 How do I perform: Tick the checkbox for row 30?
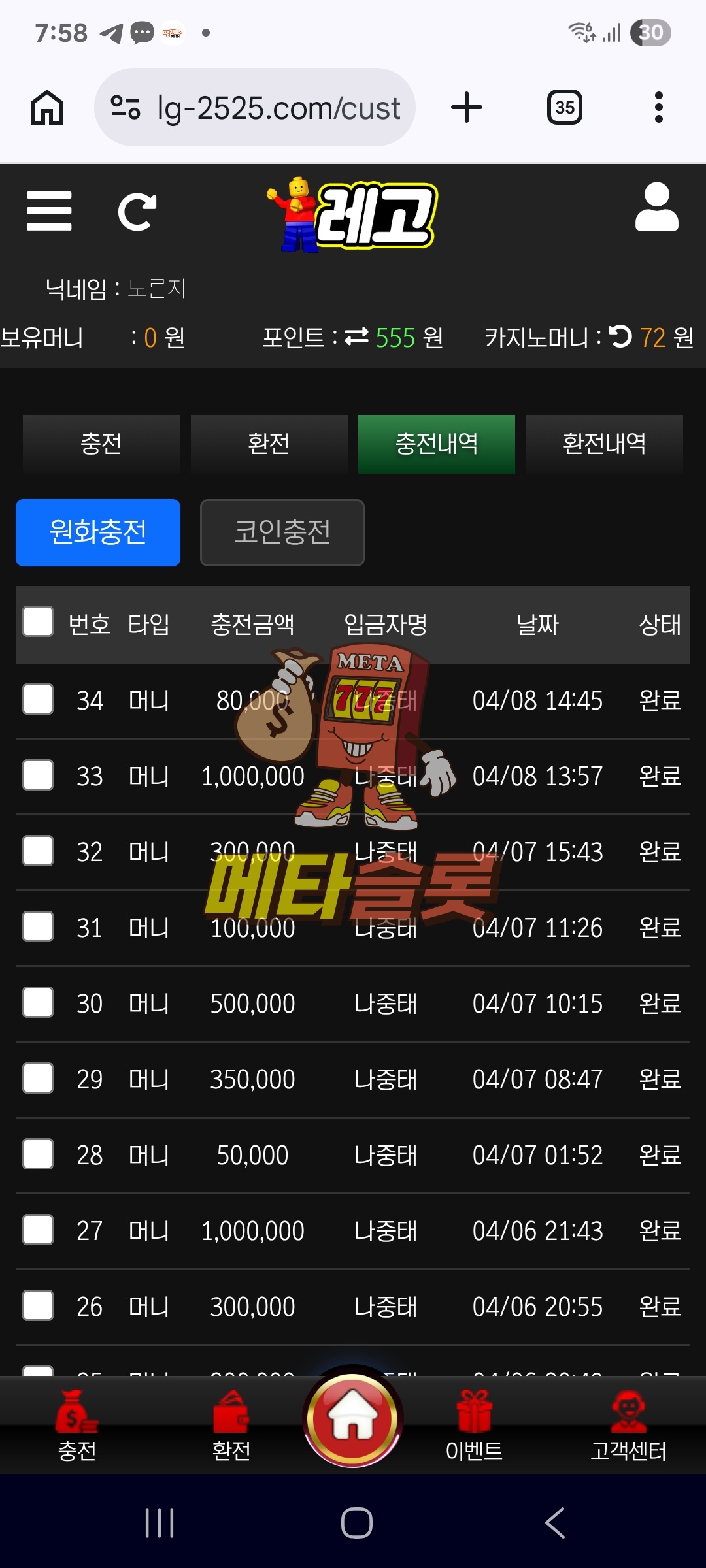pyautogui.click(x=38, y=1002)
